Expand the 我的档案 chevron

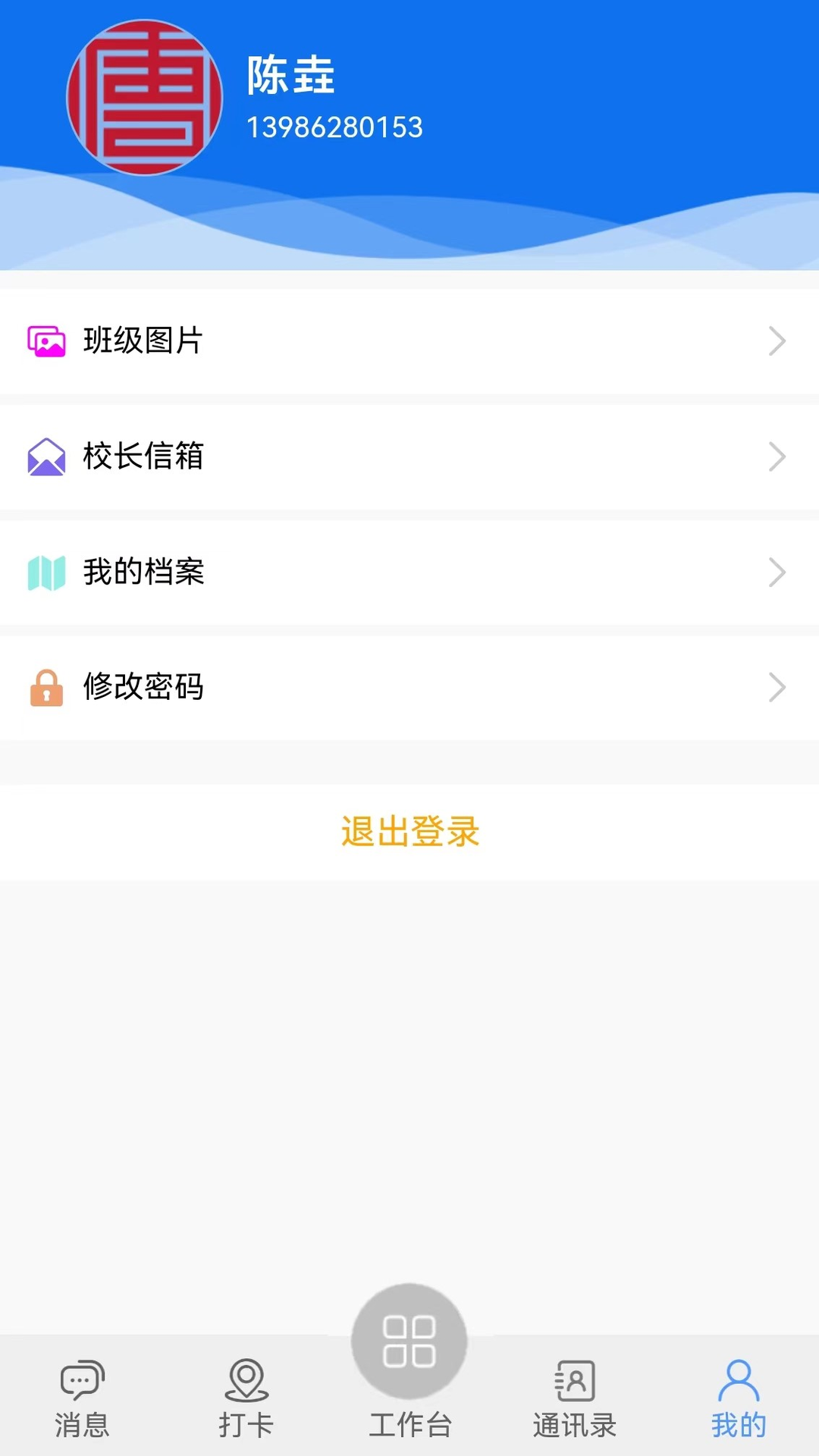[777, 573]
